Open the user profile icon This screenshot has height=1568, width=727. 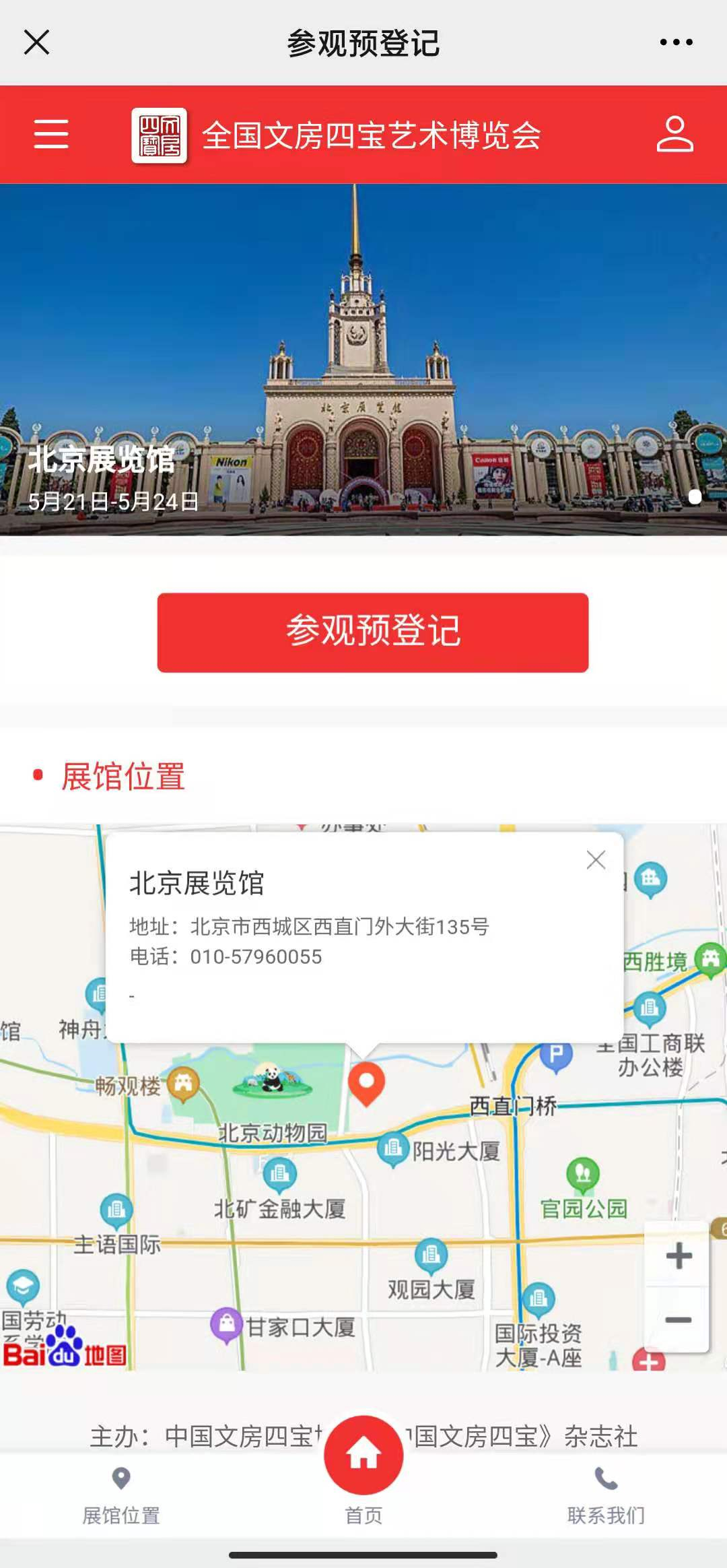(674, 134)
